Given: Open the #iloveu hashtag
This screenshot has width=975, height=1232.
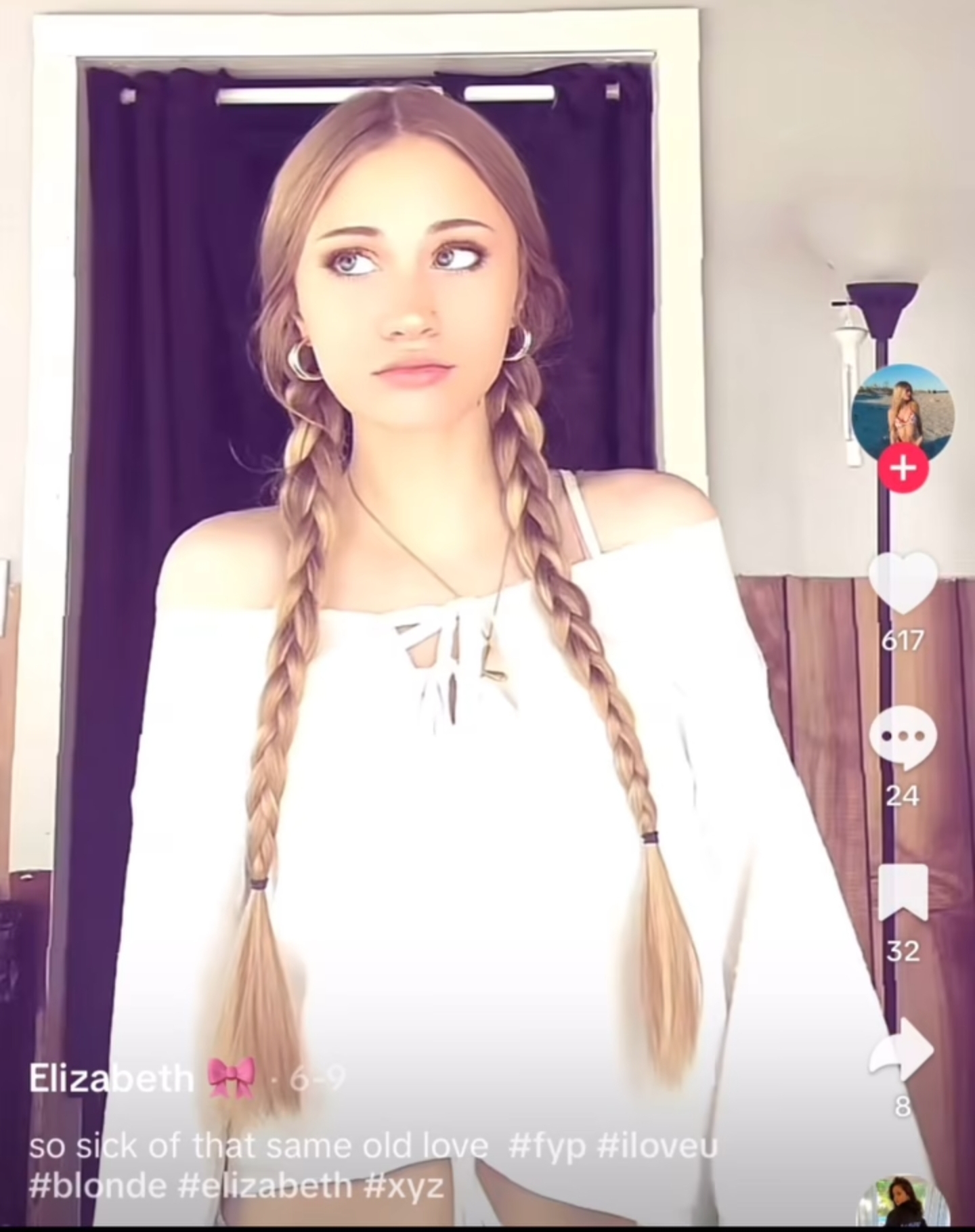Looking at the screenshot, I should (657, 1146).
